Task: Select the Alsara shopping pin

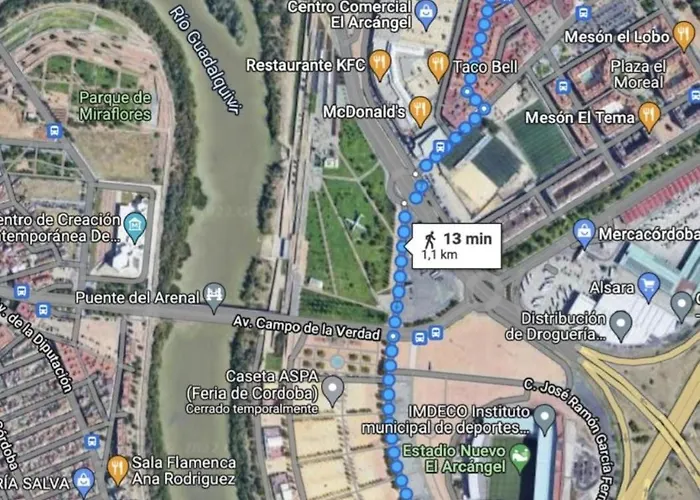Action: tap(649, 286)
